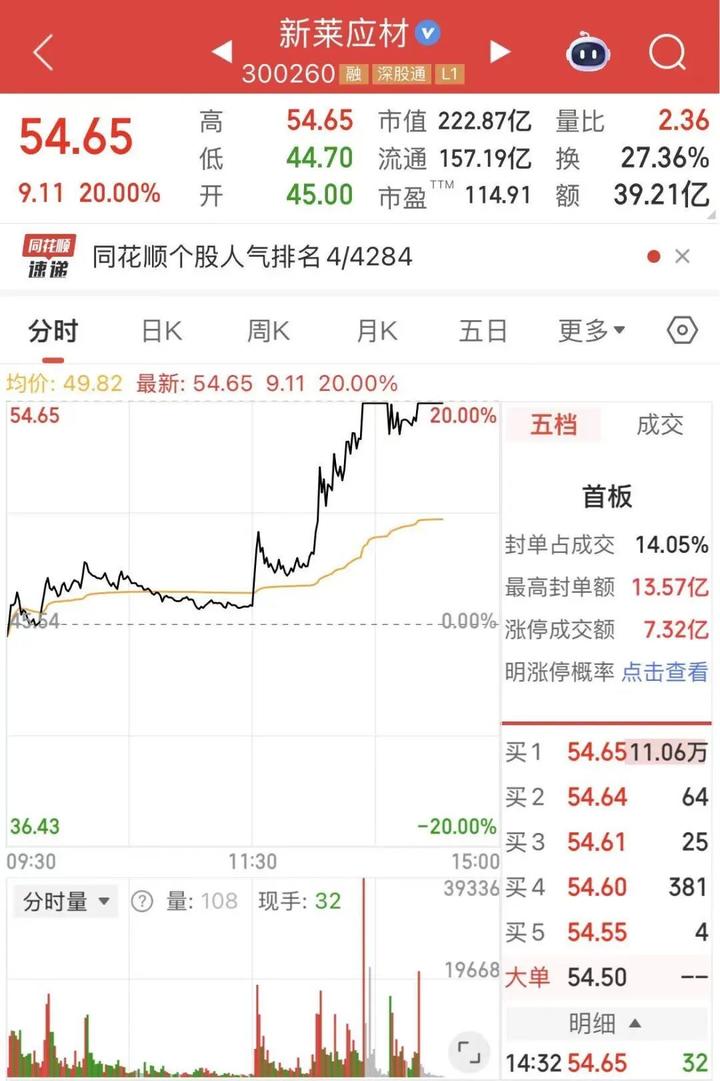Image resolution: width=720 pixels, height=1081 pixels.
Task: Open the volume indicator help icon
Action: coord(142,901)
